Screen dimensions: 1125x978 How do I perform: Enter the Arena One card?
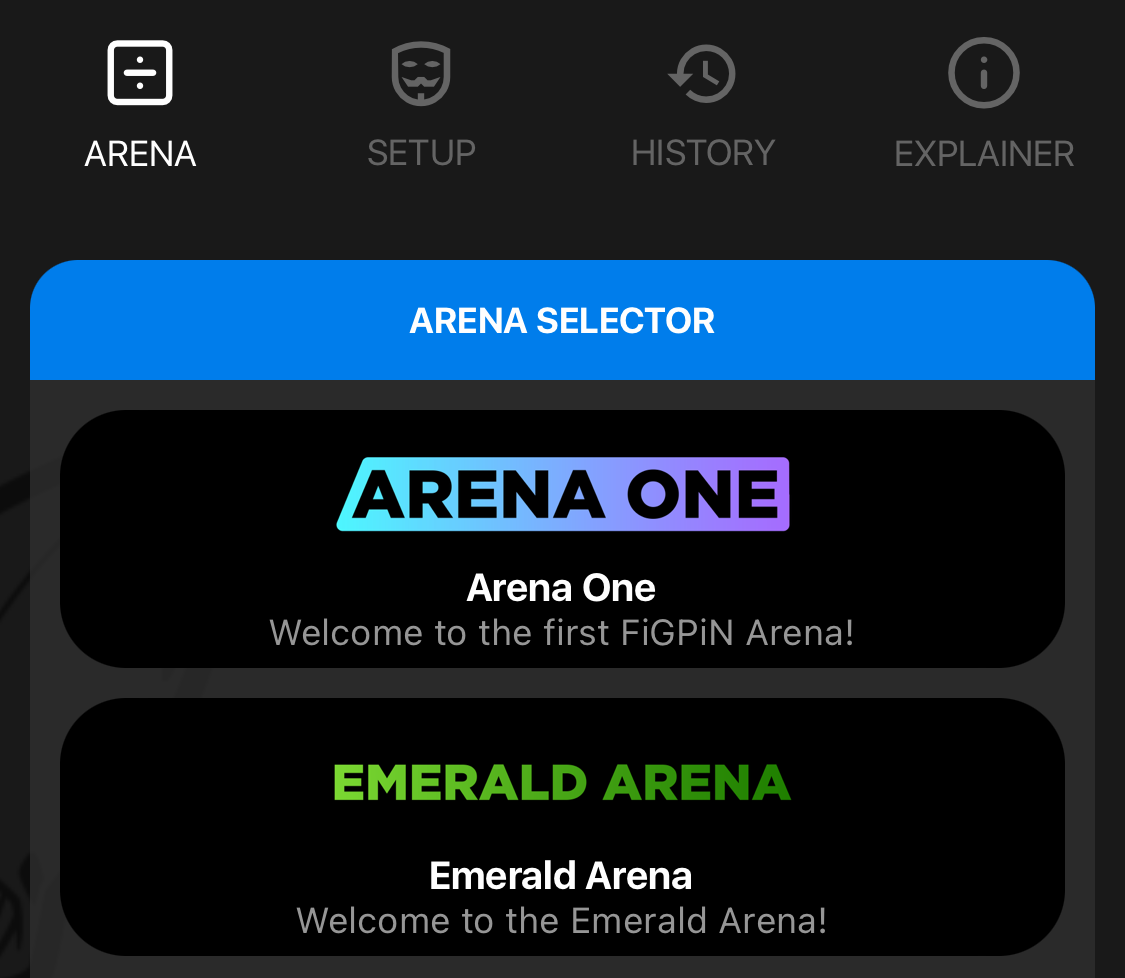pyautogui.click(x=562, y=539)
